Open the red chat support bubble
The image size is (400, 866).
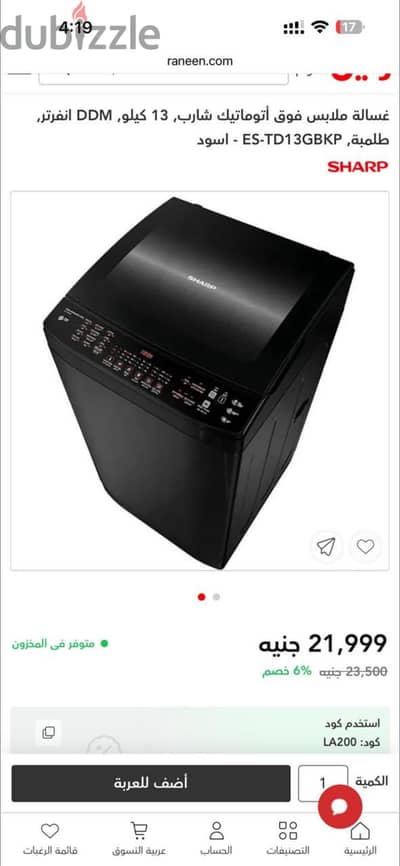point(340,807)
